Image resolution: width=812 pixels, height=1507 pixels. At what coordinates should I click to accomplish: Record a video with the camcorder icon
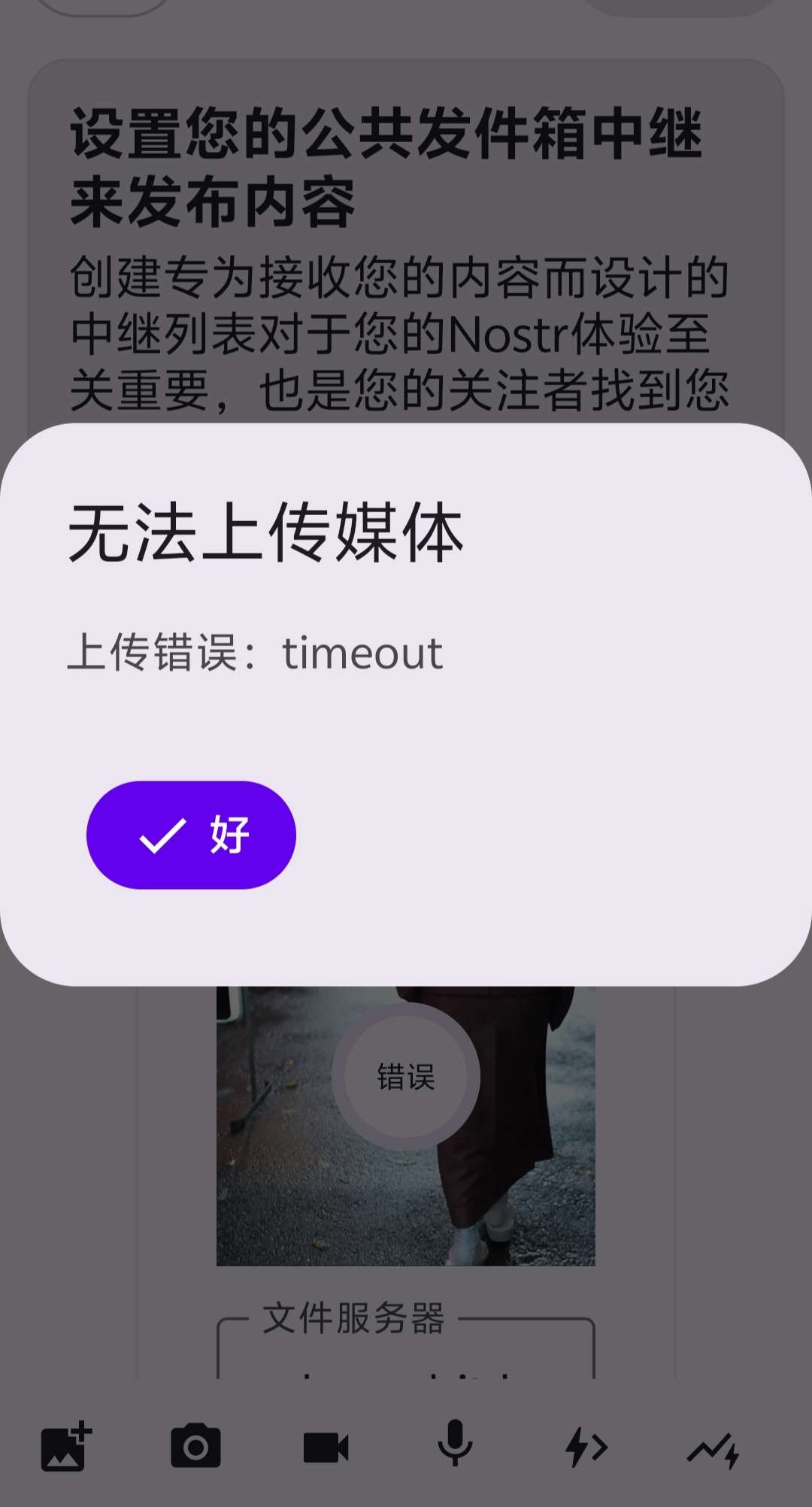tap(326, 1448)
